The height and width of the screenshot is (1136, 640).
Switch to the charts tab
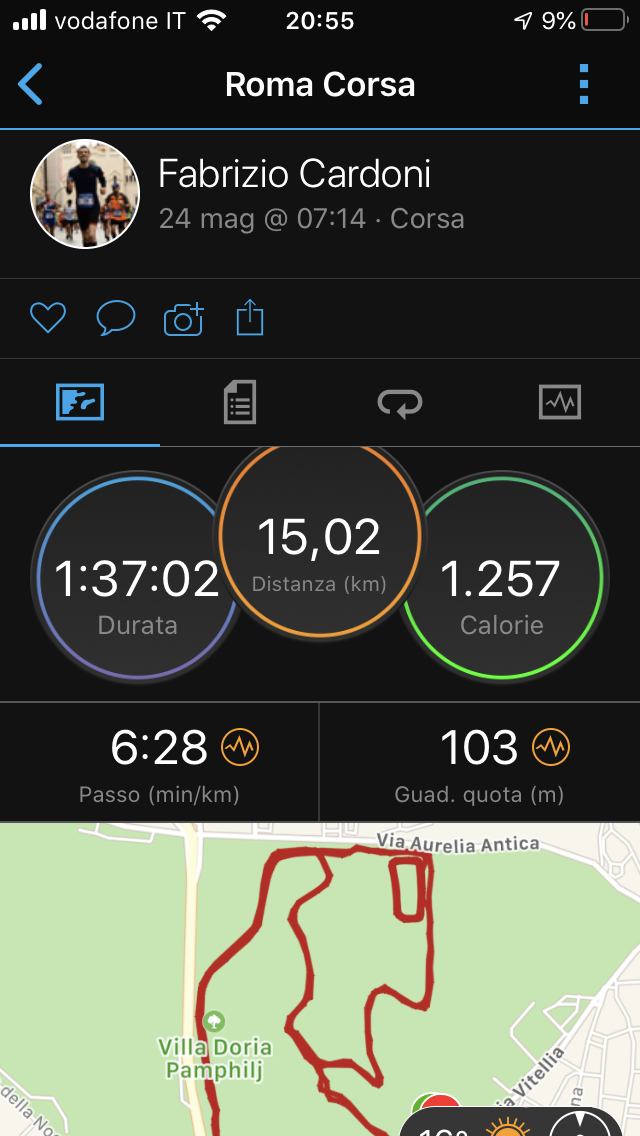pos(560,402)
